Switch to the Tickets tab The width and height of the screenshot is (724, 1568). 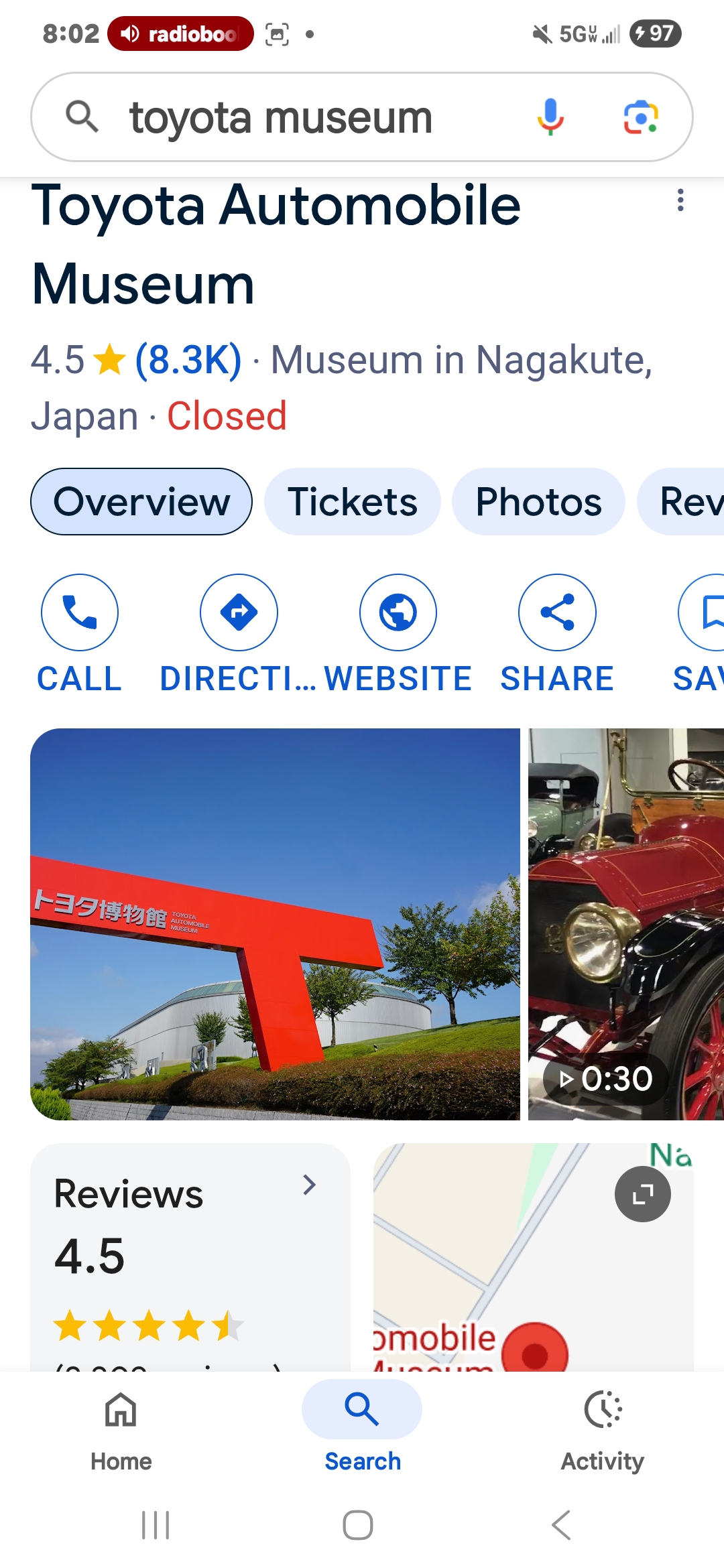(353, 501)
